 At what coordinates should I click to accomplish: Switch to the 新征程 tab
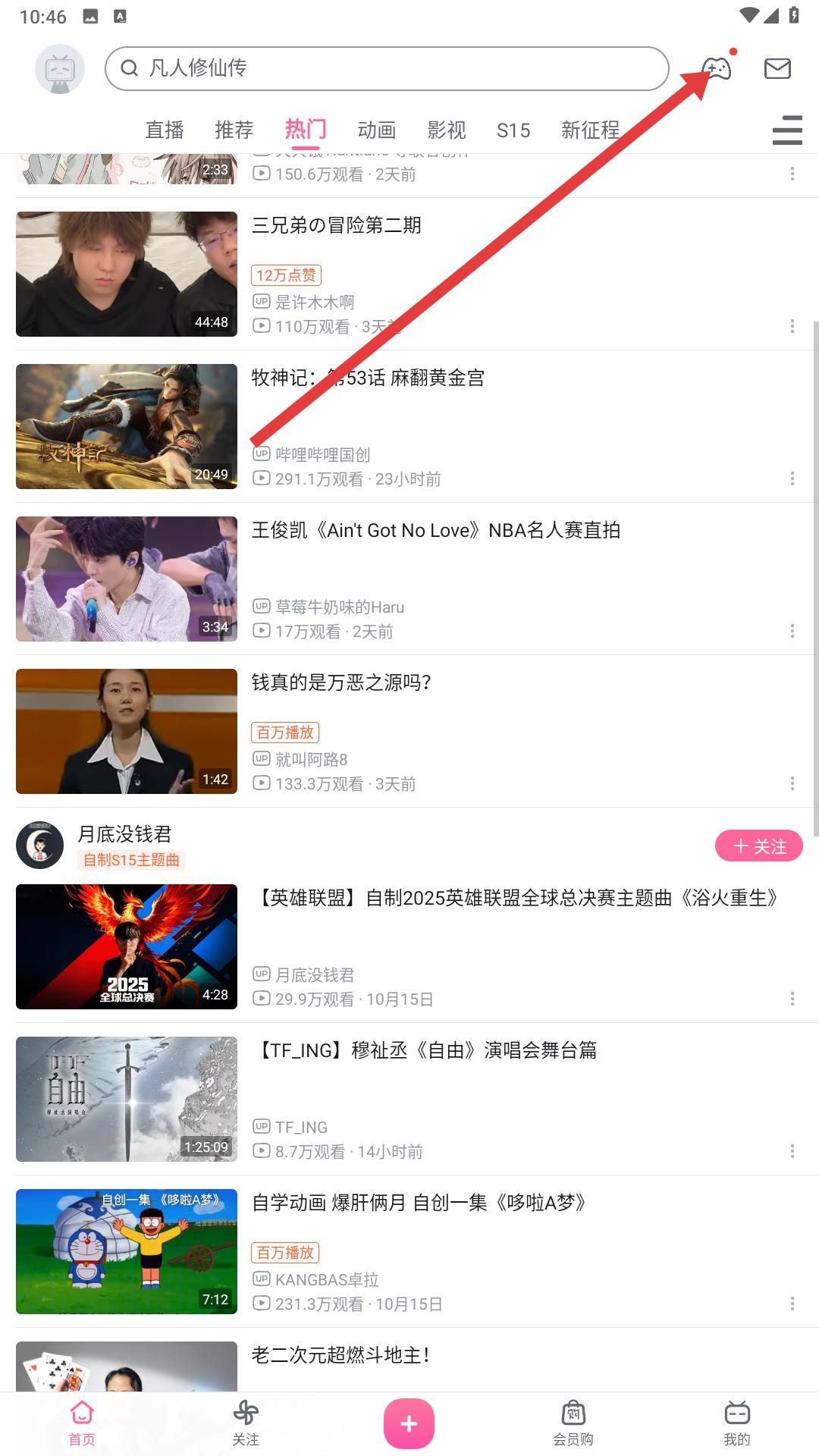591,130
